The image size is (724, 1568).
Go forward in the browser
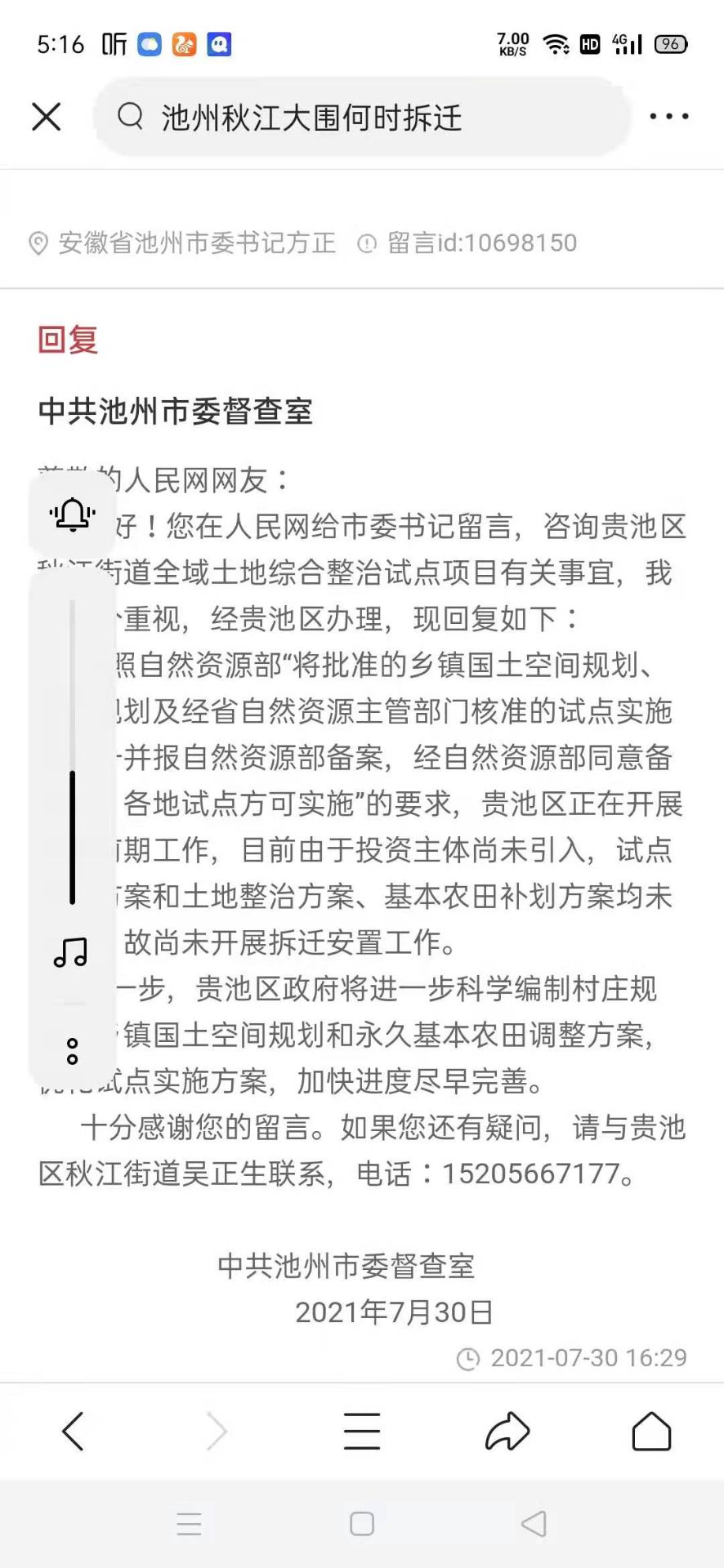coord(217,1432)
